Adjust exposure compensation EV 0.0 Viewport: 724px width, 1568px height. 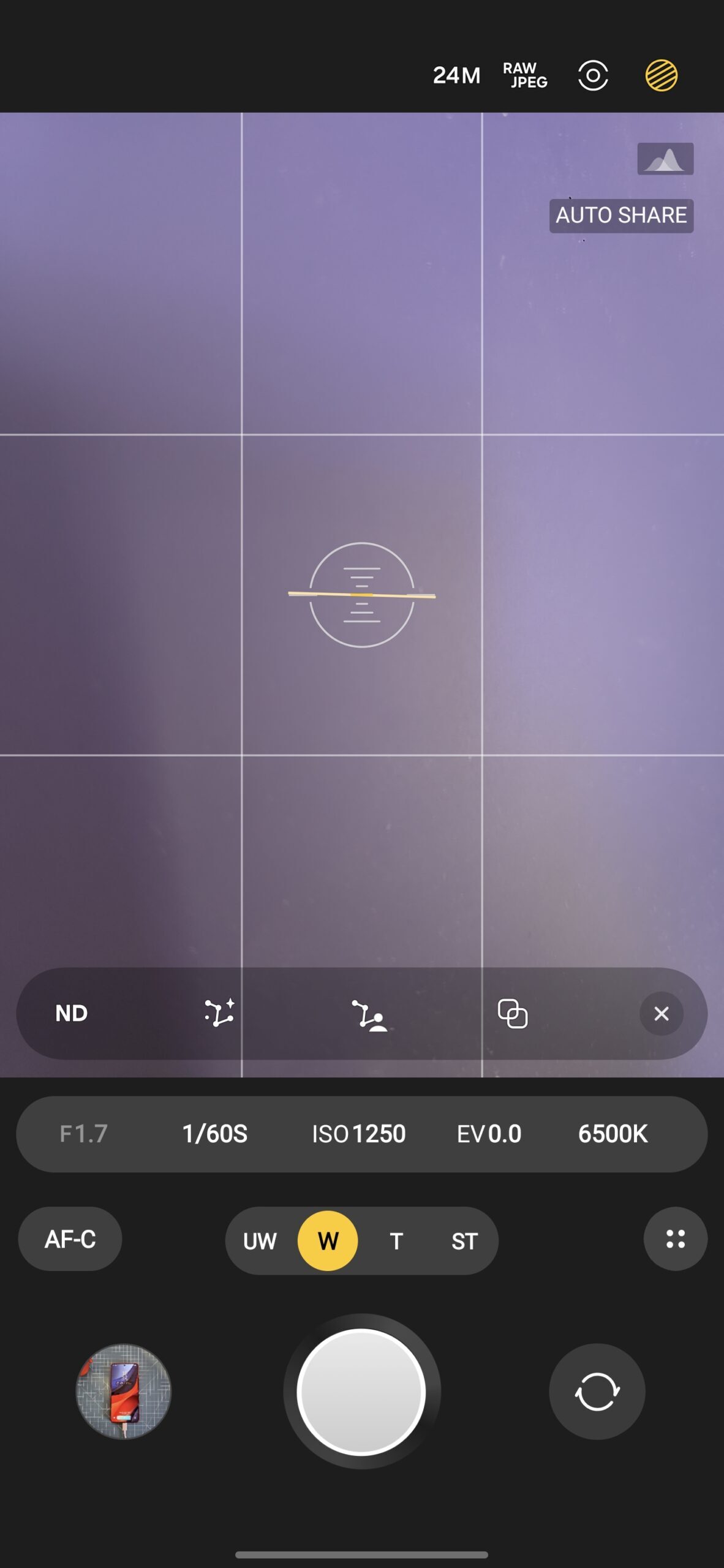[489, 1134]
